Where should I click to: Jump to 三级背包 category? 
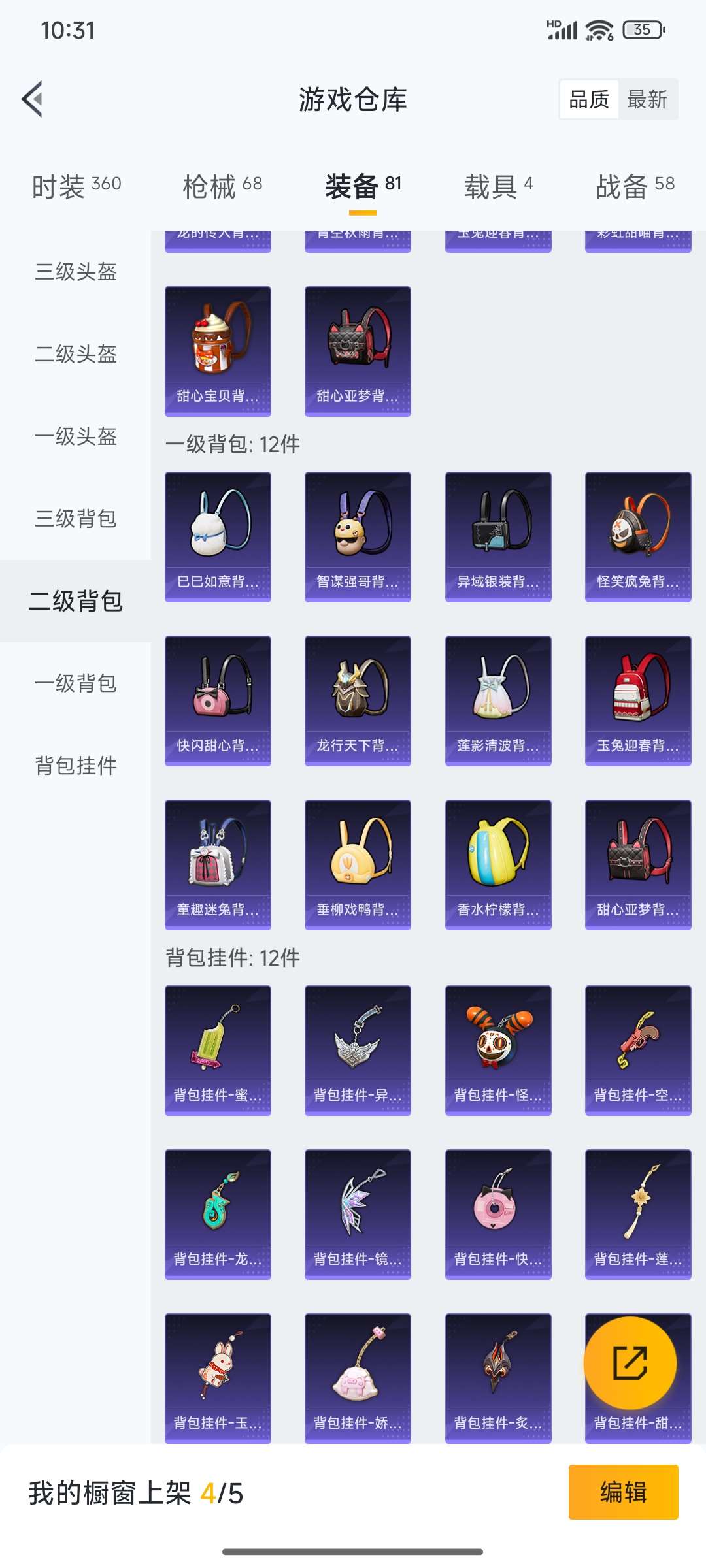pyautogui.click(x=76, y=519)
